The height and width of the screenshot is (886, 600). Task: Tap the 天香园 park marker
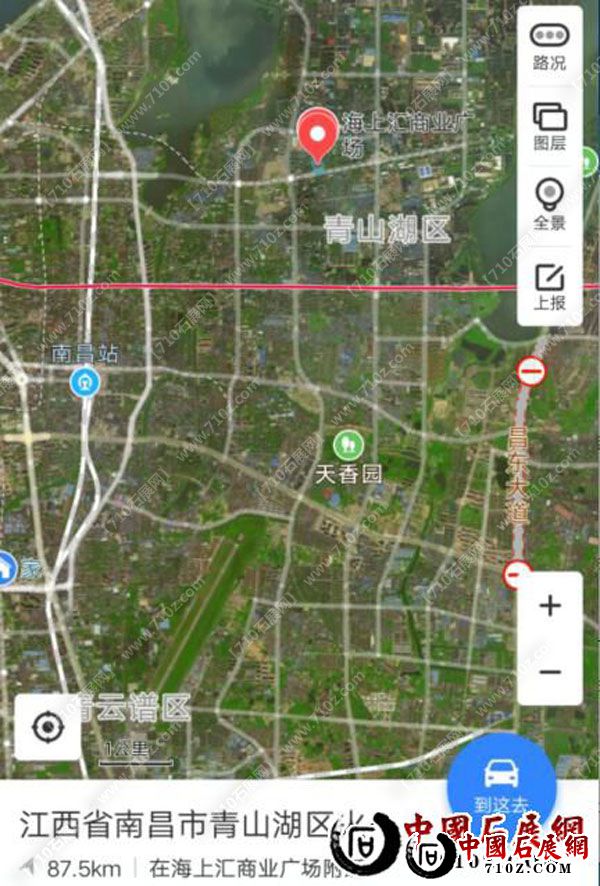pos(348,442)
